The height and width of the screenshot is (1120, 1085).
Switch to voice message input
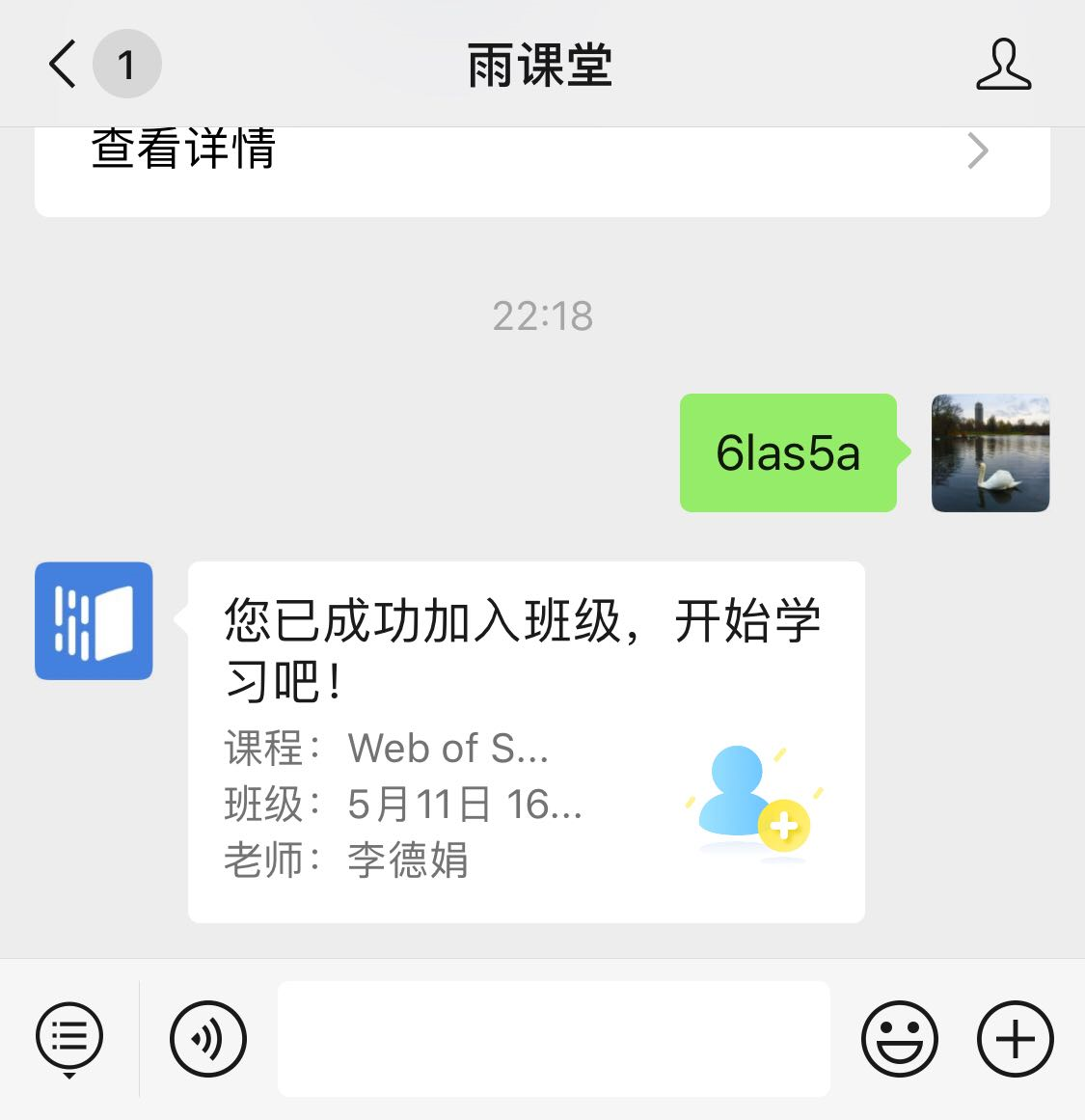[208, 1039]
